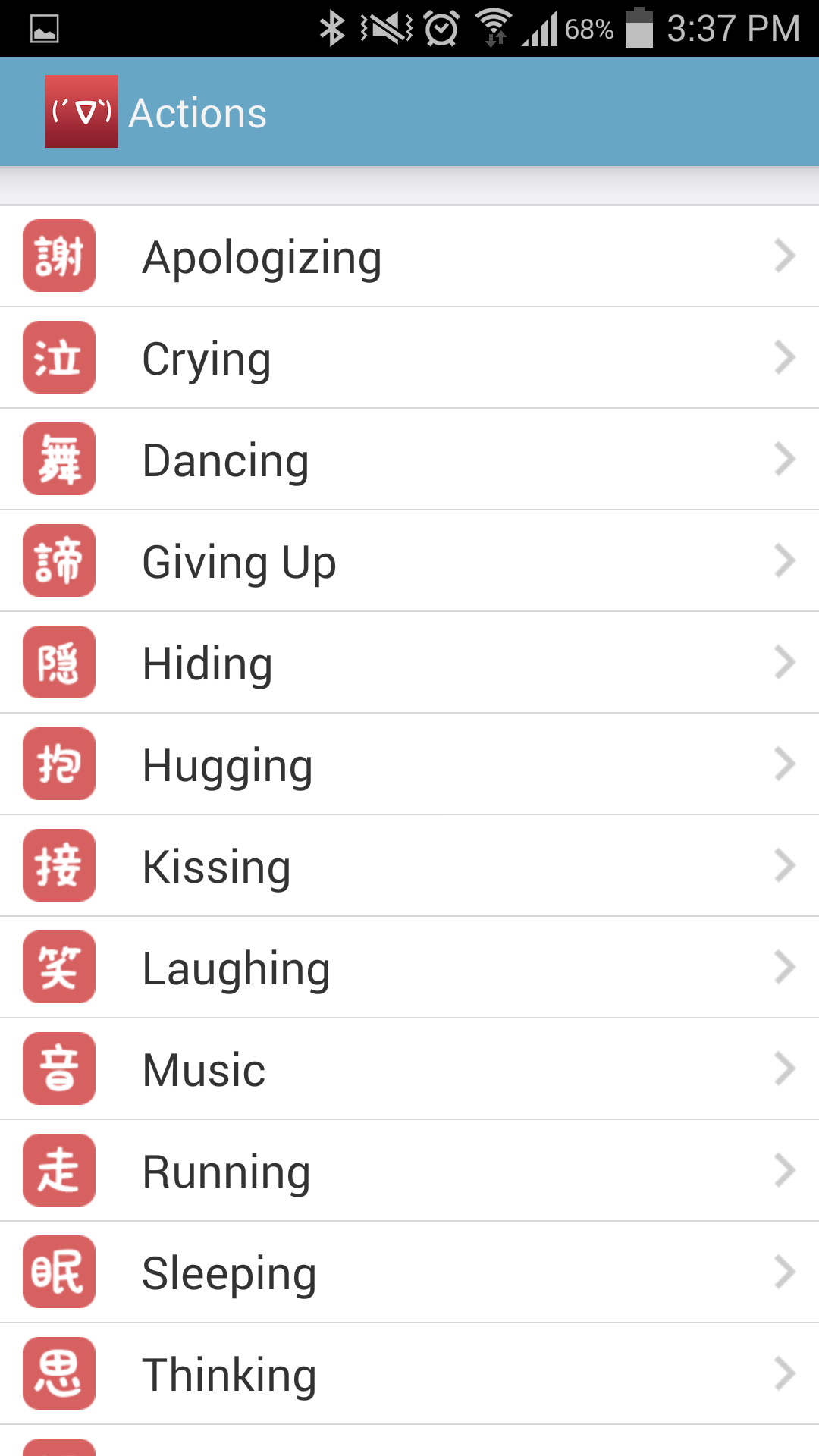Viewport: 819px width, 1456px height.
Task: Select the 抱 icon for Hugging
Action: click(x=58, y=764)
